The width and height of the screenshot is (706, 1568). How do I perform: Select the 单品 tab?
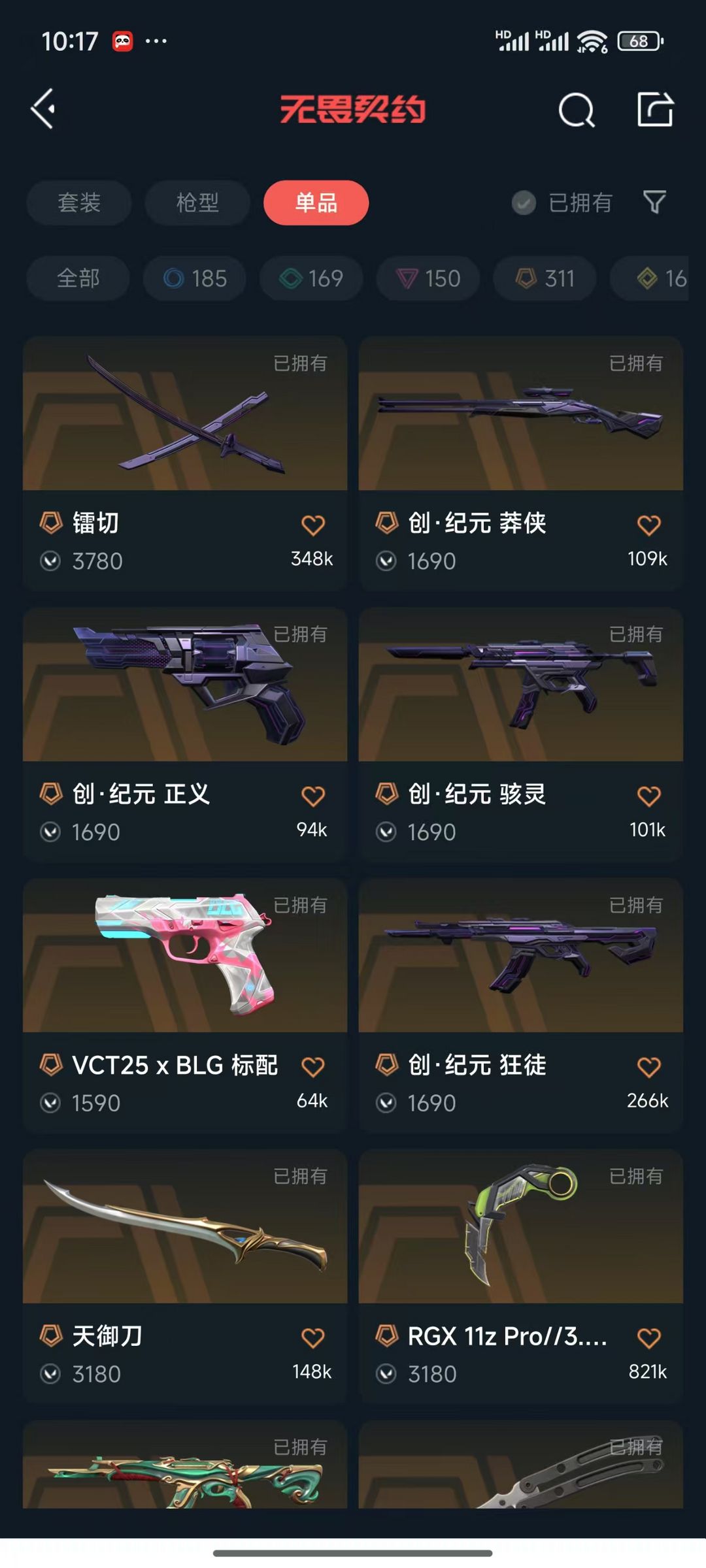coord(316,203)
